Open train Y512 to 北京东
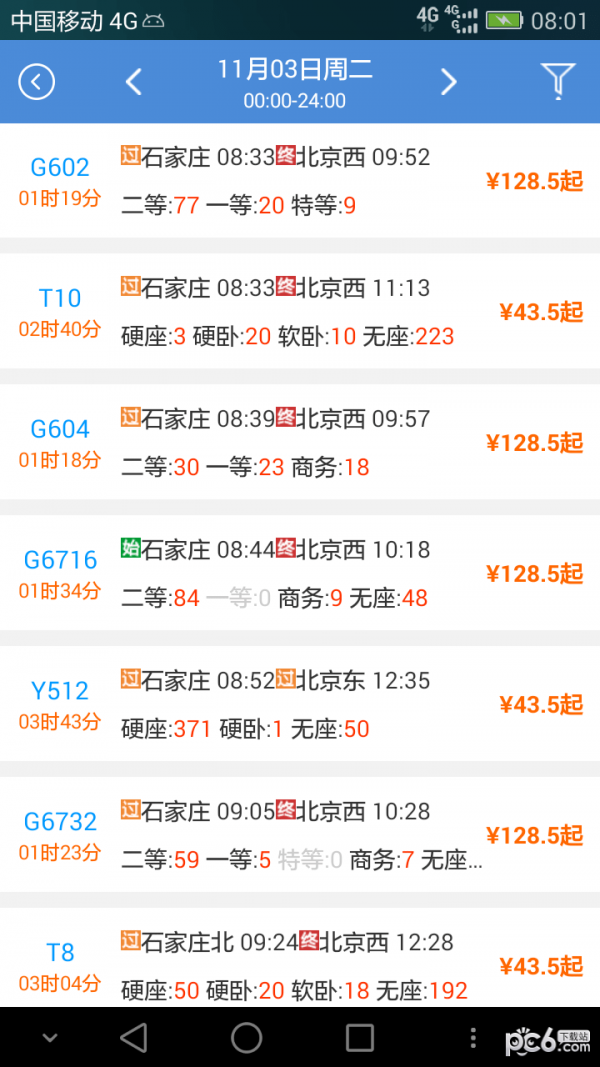 point(300,704)
